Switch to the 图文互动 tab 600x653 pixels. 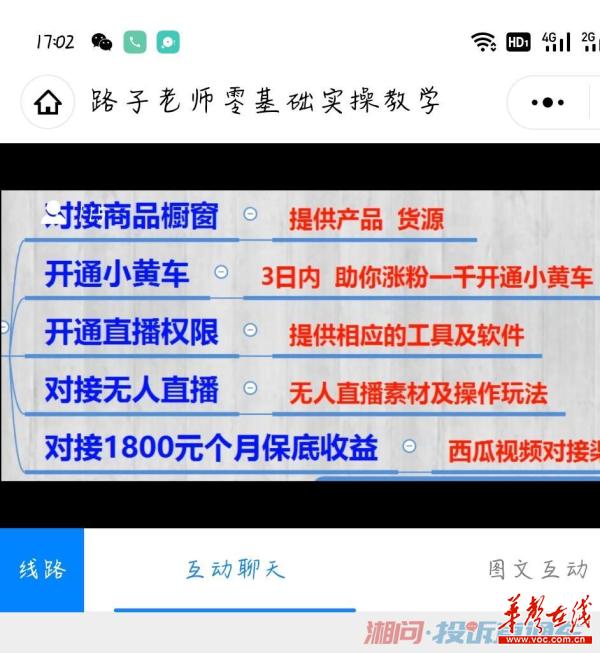(537, 570)
